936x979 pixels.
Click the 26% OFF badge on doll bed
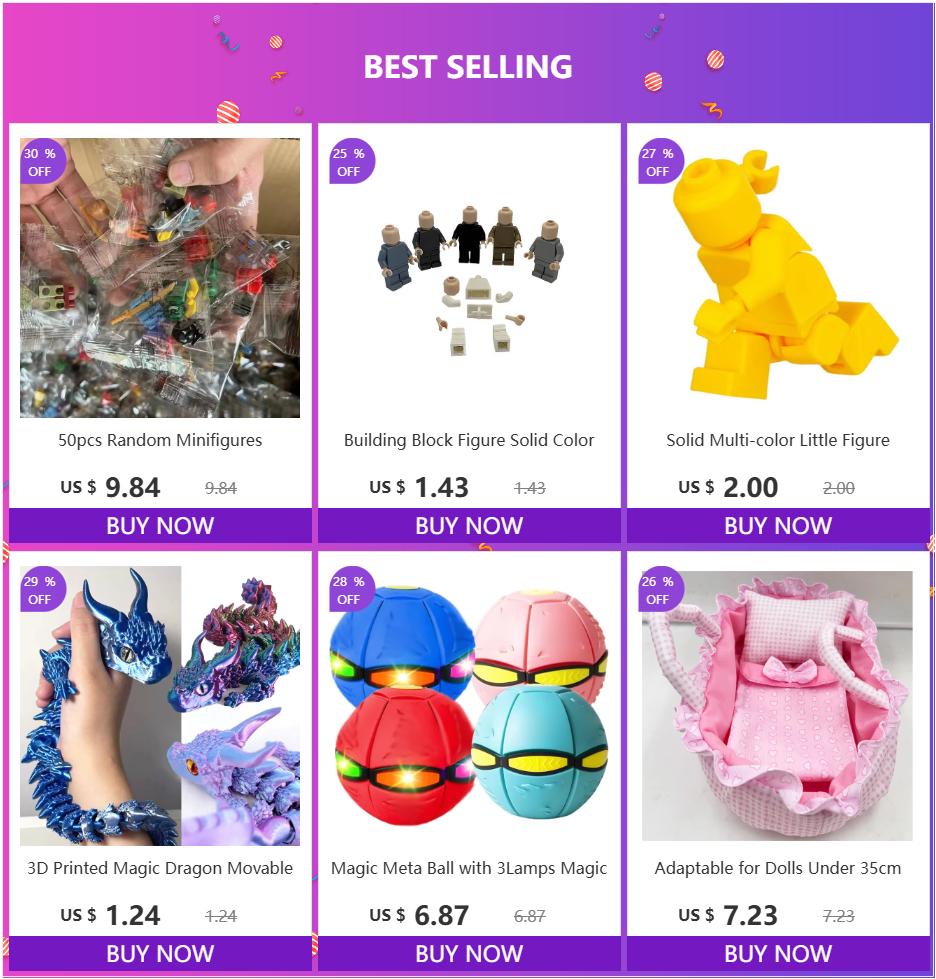pos(661,591)
